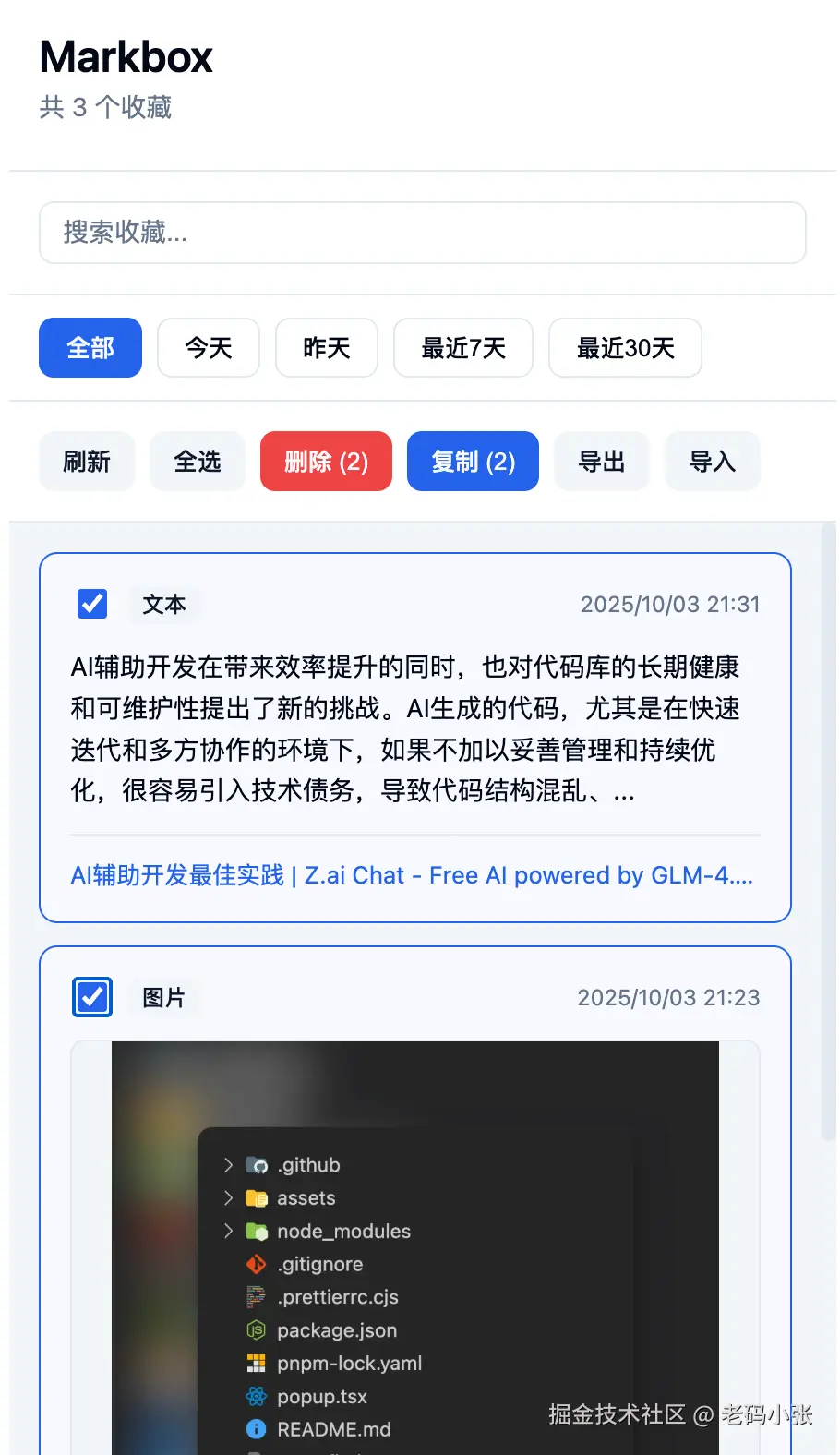Screen dimensions: 840x1455
Task: Tap the 刷新 refresh button
Action: pyautogui.click(x=87, y=462)
